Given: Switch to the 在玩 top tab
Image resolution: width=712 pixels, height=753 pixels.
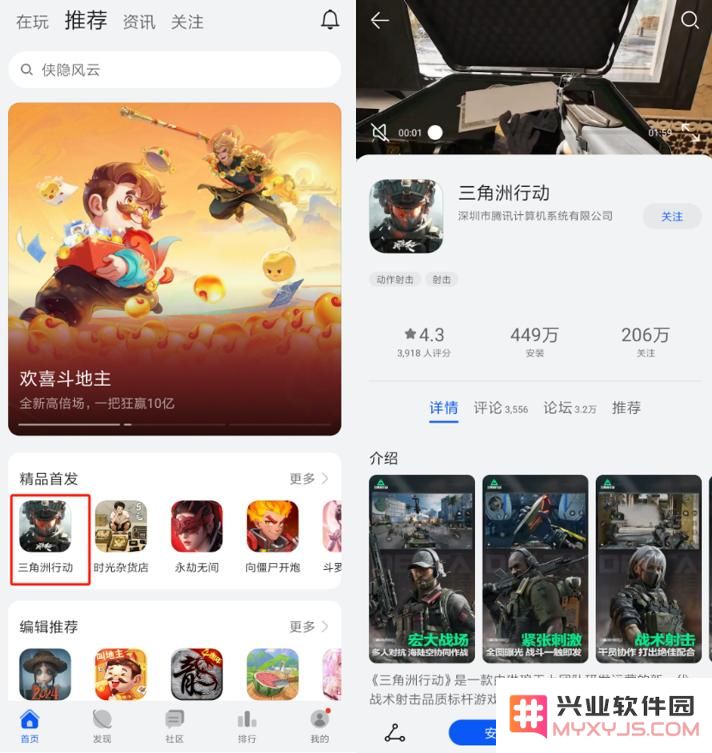Looking at the screenshot, I should (32, 21).
